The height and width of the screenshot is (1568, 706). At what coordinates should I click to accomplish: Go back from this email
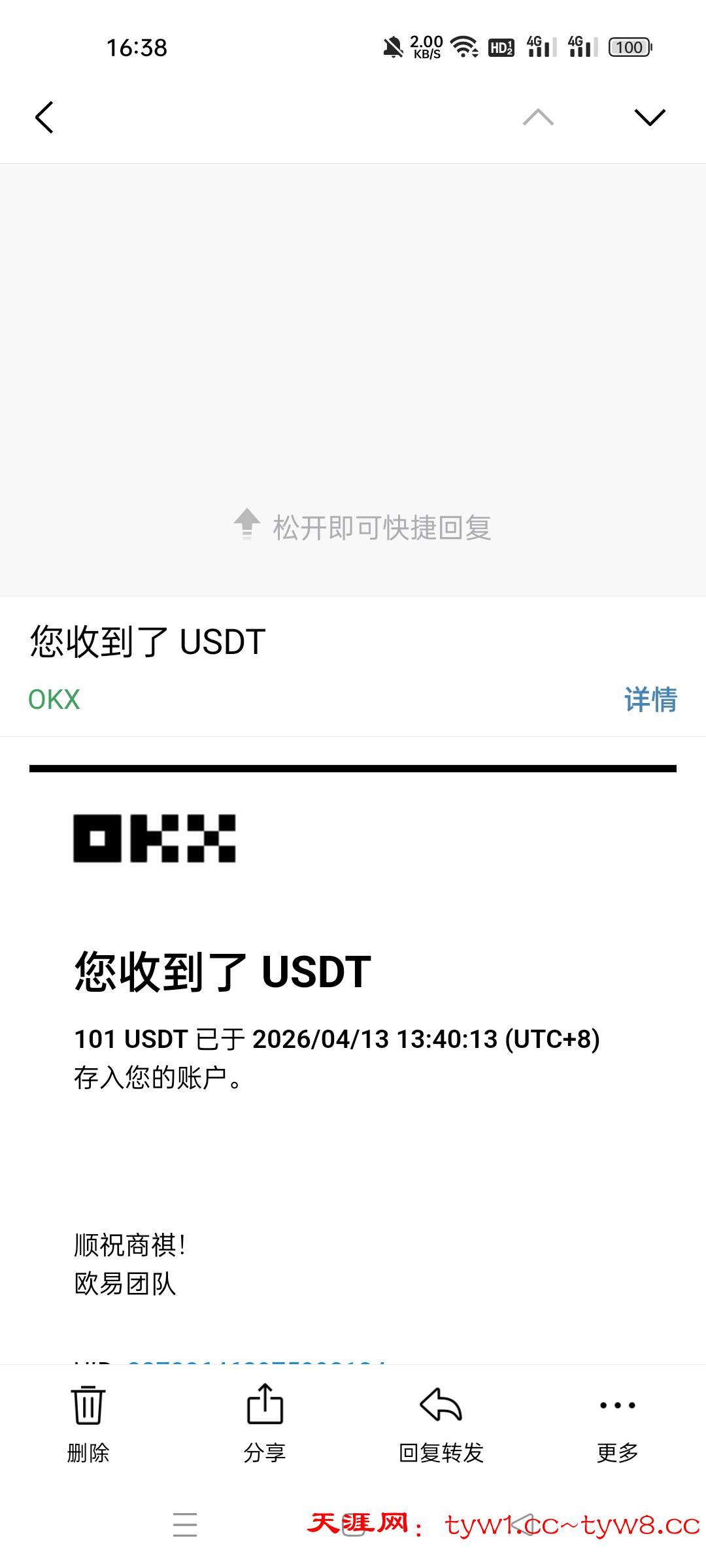(44, 118)
